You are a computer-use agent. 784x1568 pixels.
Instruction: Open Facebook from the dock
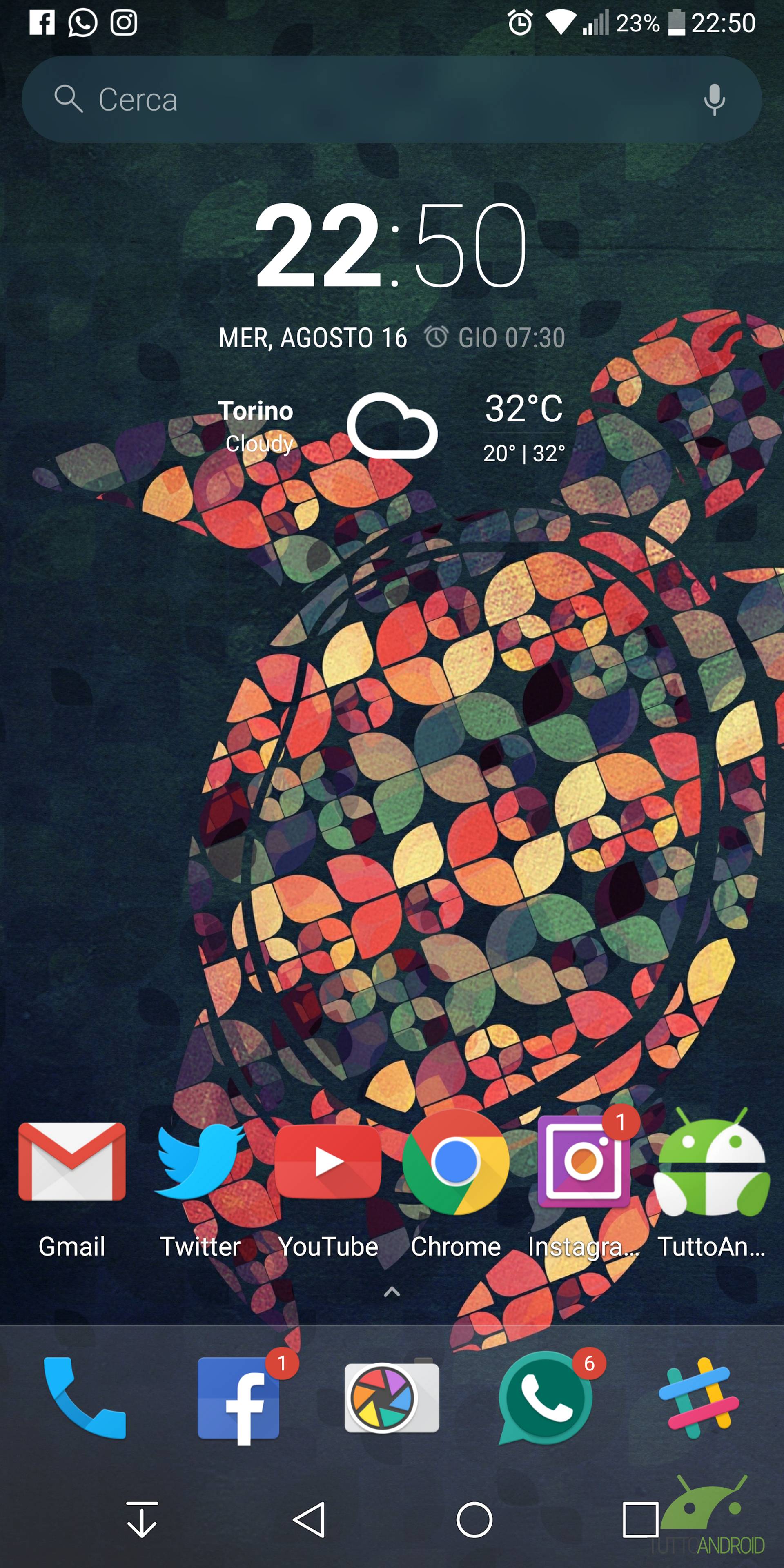coord(238,1398)
